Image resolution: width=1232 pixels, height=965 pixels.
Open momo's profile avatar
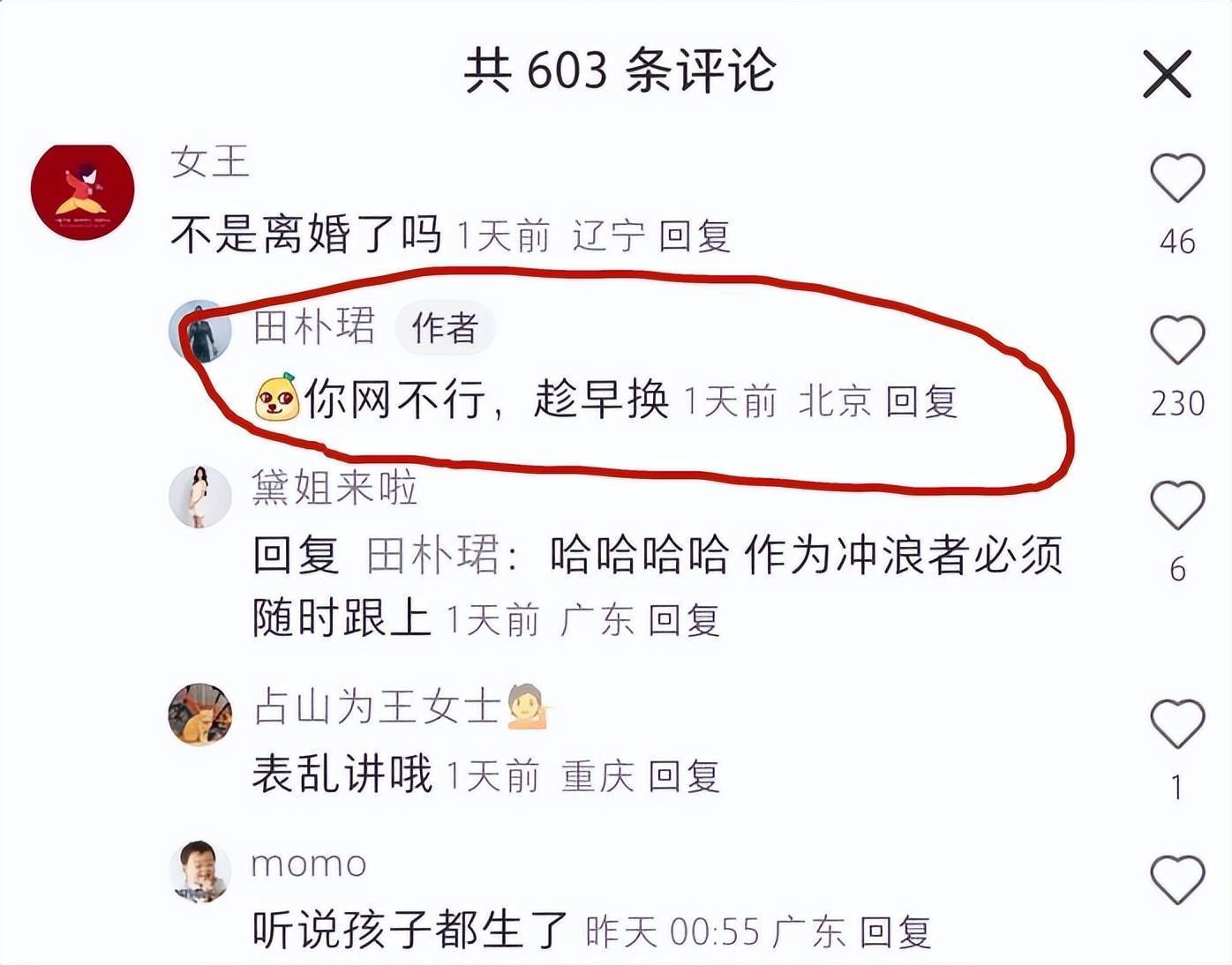tap(200, 871)
